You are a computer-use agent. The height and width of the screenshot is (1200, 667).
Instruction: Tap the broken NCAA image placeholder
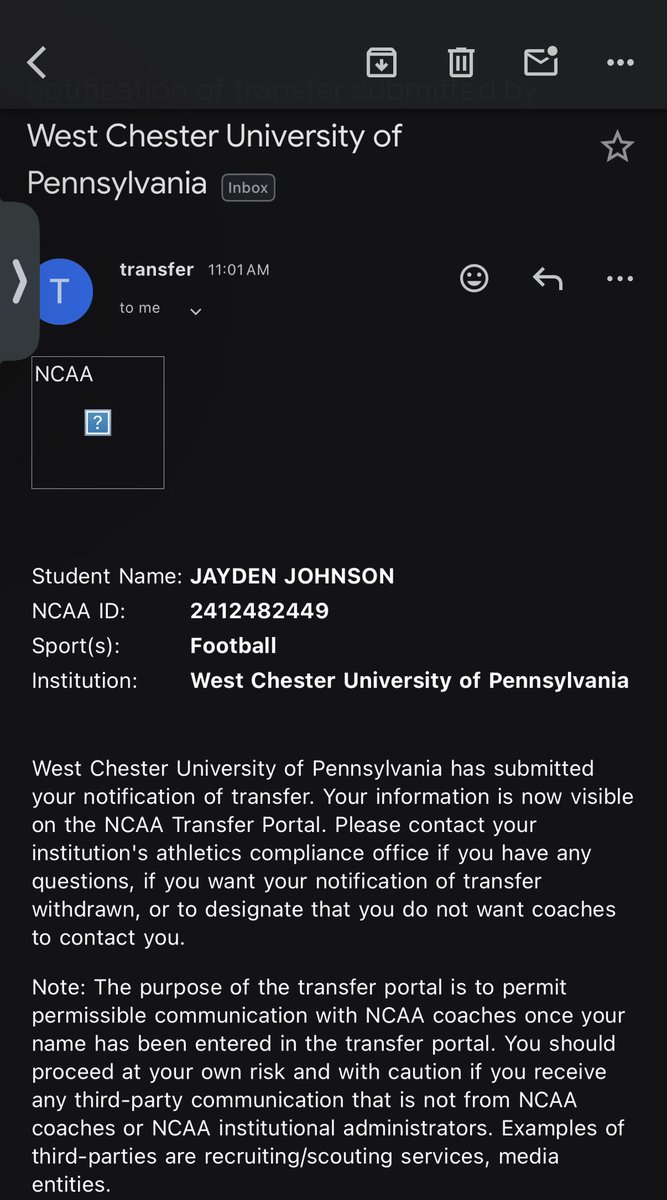[98, 423]
